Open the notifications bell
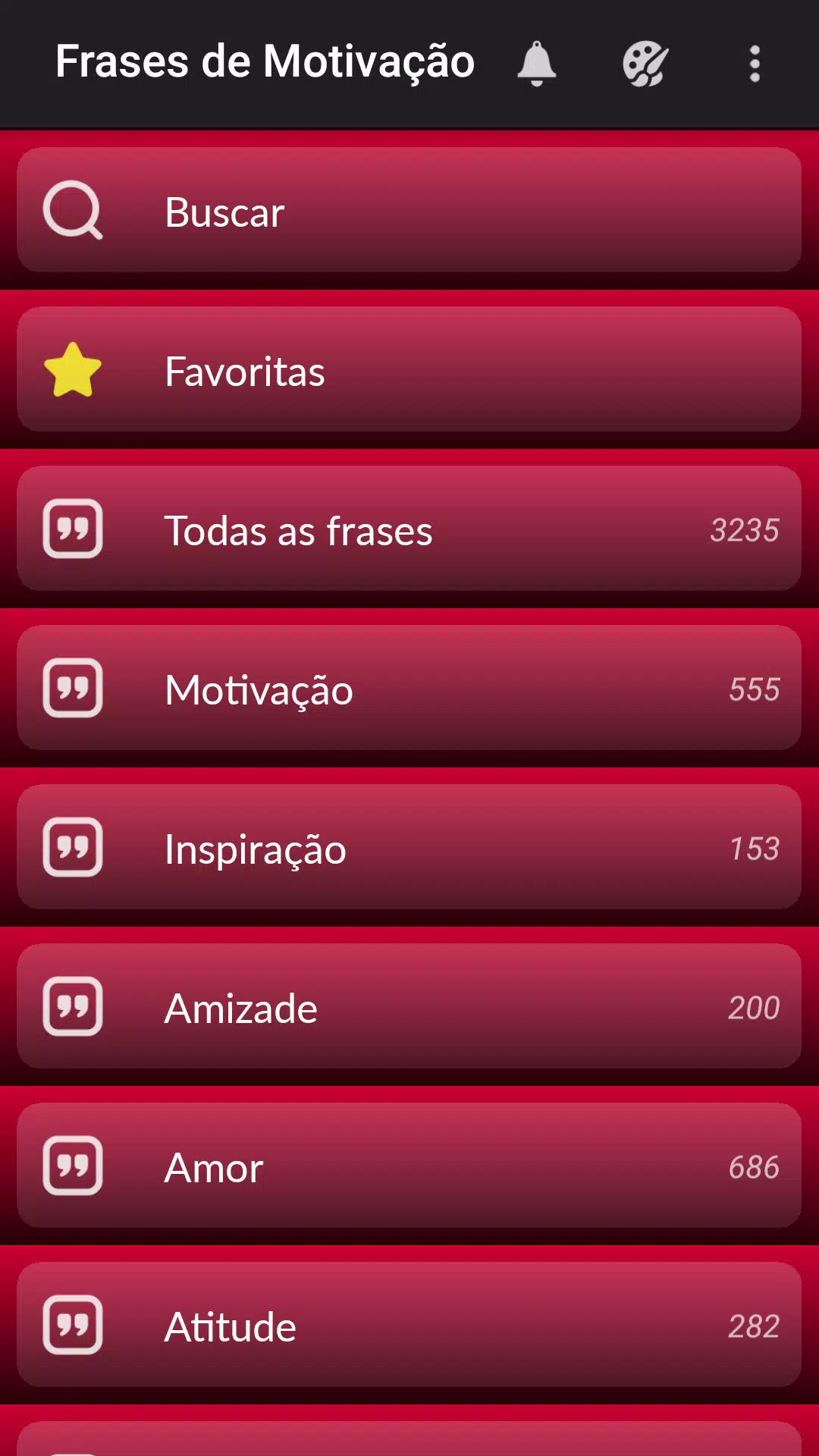The height and width of the screenshot is (1456, 819). [x=537, y=64]
